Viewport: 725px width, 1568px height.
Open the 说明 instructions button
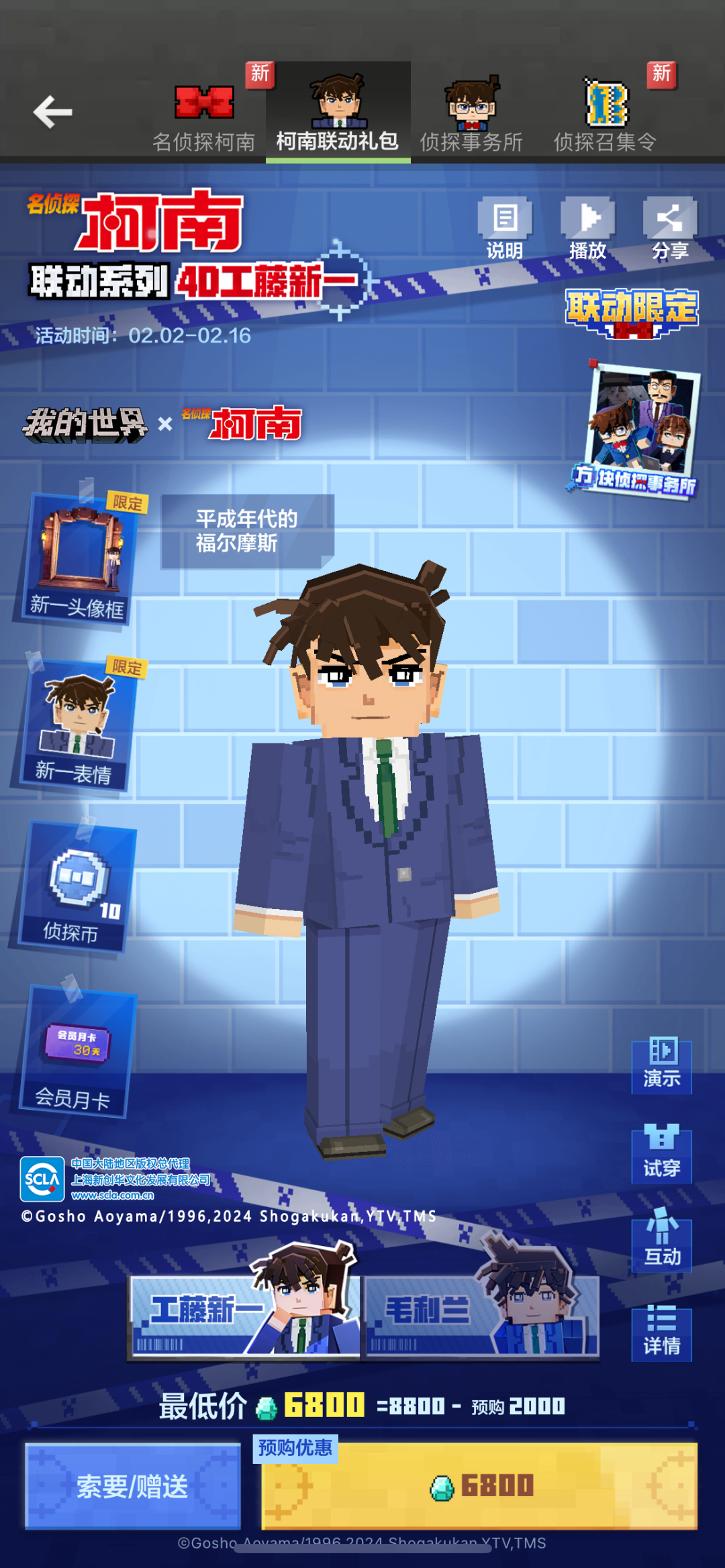pyautogui.click(x=505, y=228)
